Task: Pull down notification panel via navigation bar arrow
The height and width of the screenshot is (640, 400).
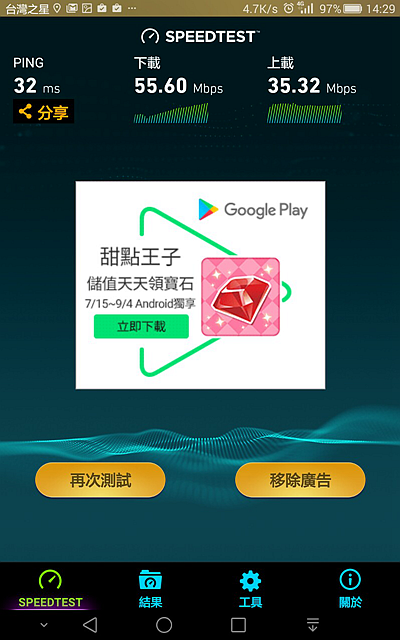Action: coord(313,624)
